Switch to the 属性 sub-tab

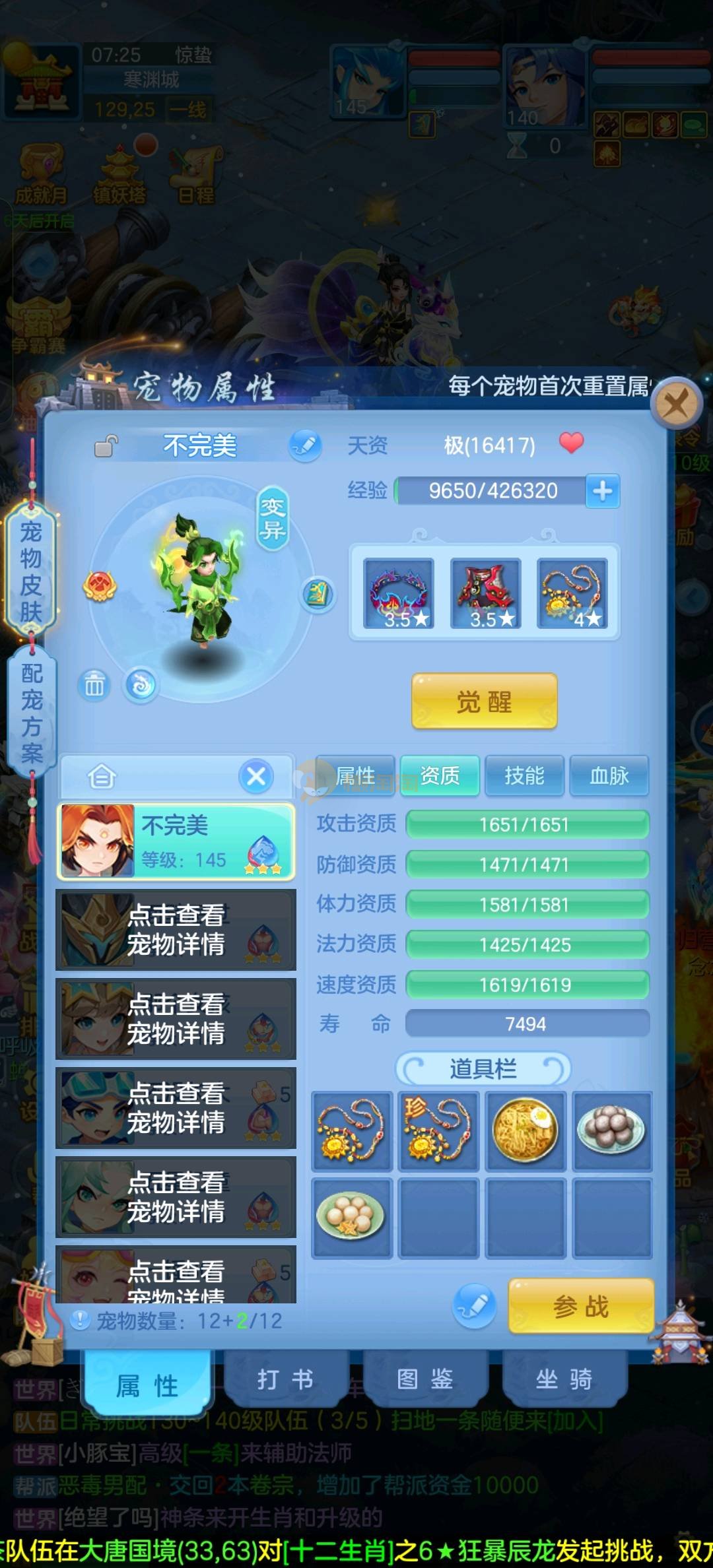[355, 775]
